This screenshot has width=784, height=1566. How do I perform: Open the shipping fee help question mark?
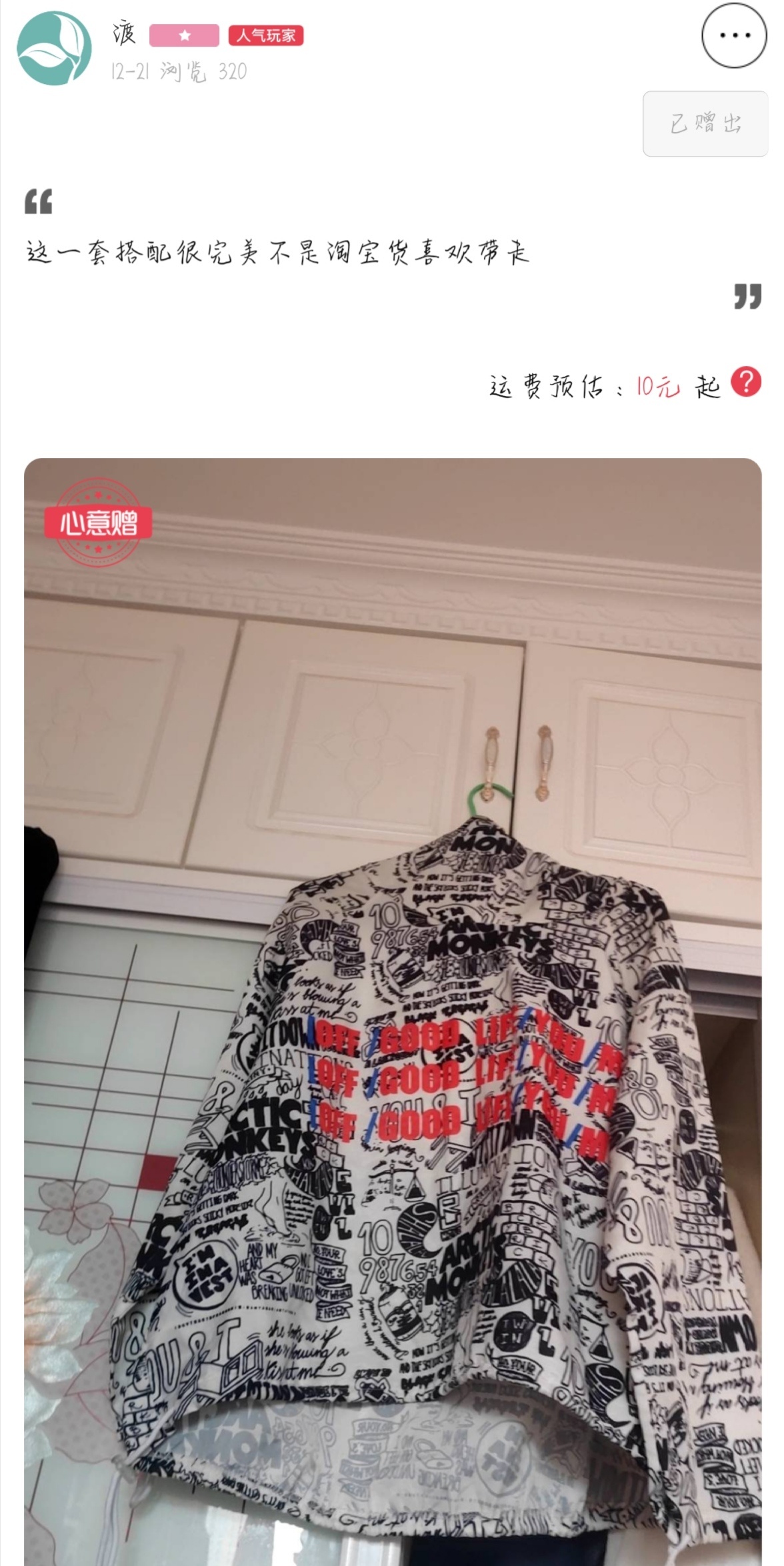tap(746, 382)
